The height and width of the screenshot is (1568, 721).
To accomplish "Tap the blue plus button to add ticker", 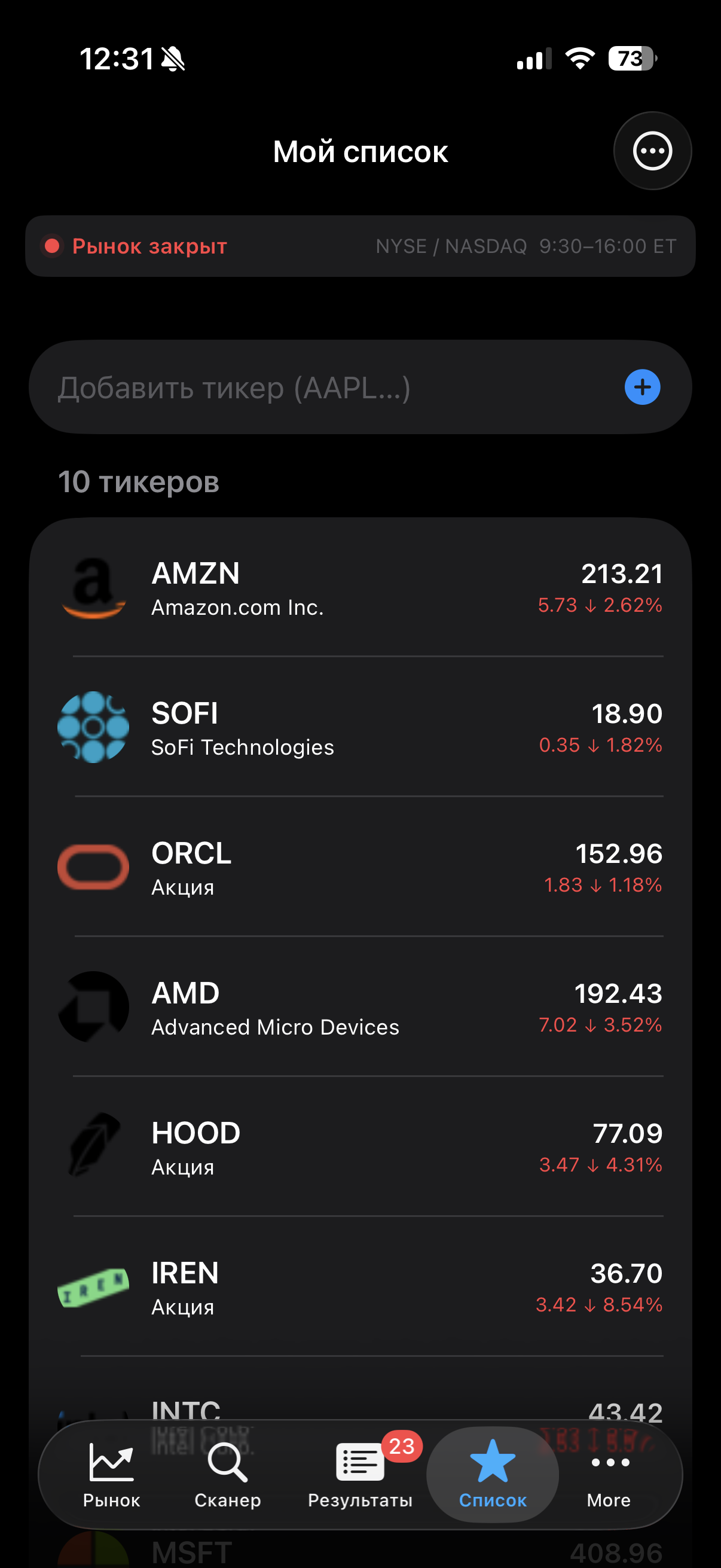I will tap(641, 386).
